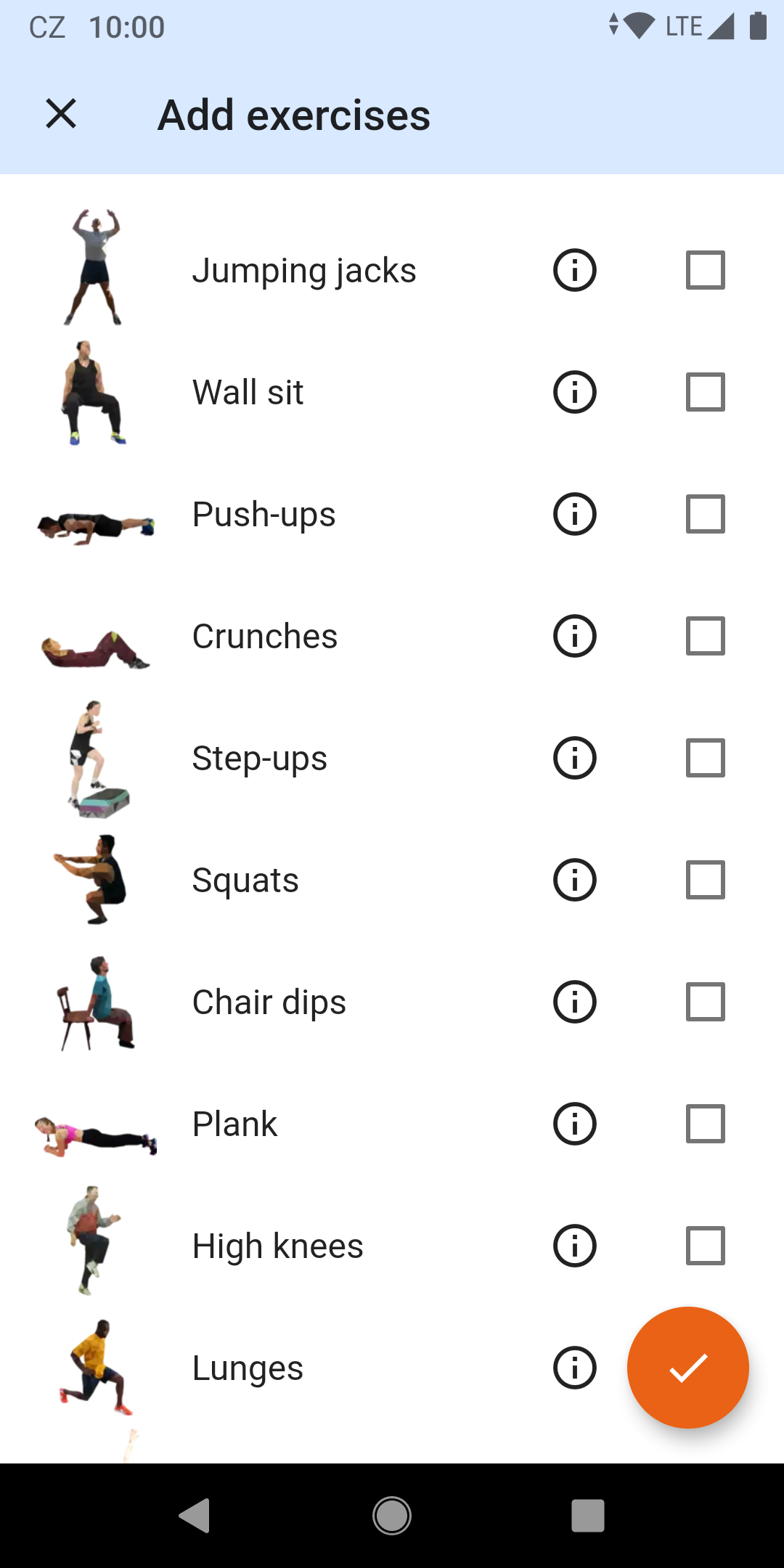
Task: Check Chair dips in the list
Action: [x=706, y=1002]
